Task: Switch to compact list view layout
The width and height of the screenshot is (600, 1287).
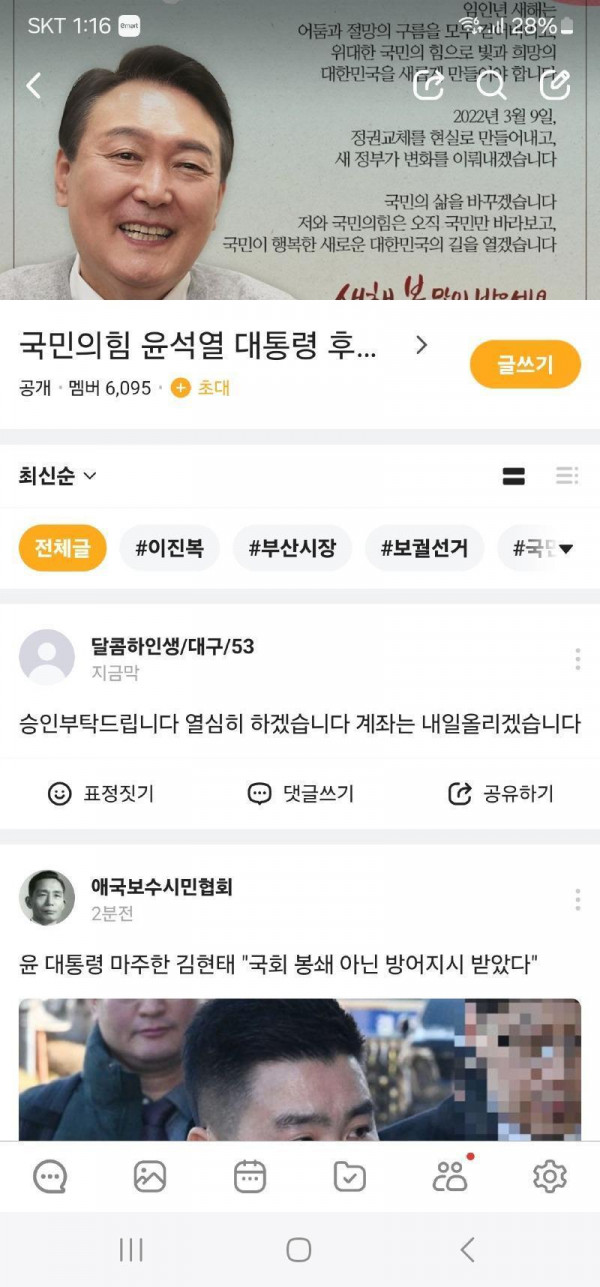Action: (x=567, y=476)
